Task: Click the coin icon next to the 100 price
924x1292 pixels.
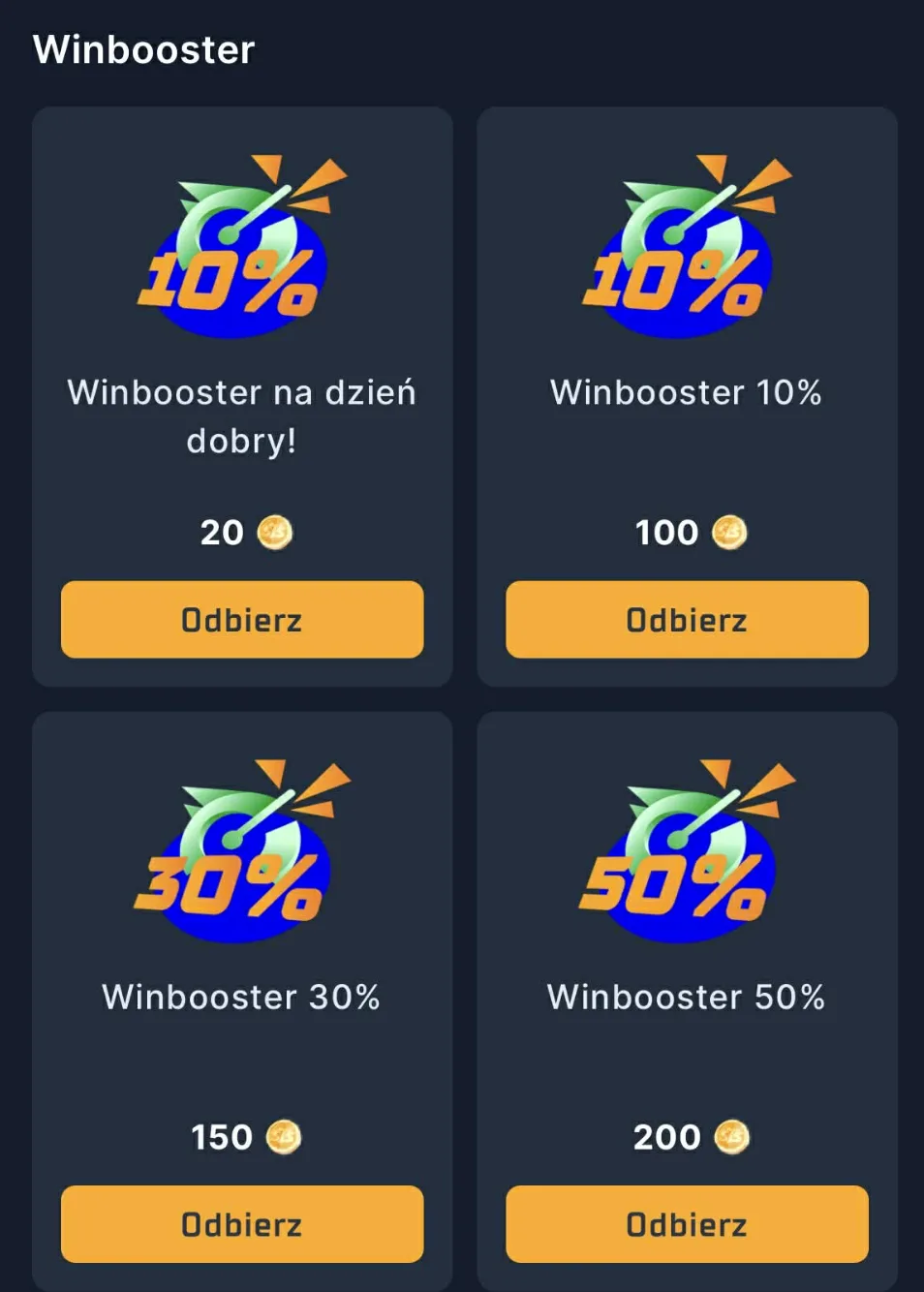Action: pos(729,533)
